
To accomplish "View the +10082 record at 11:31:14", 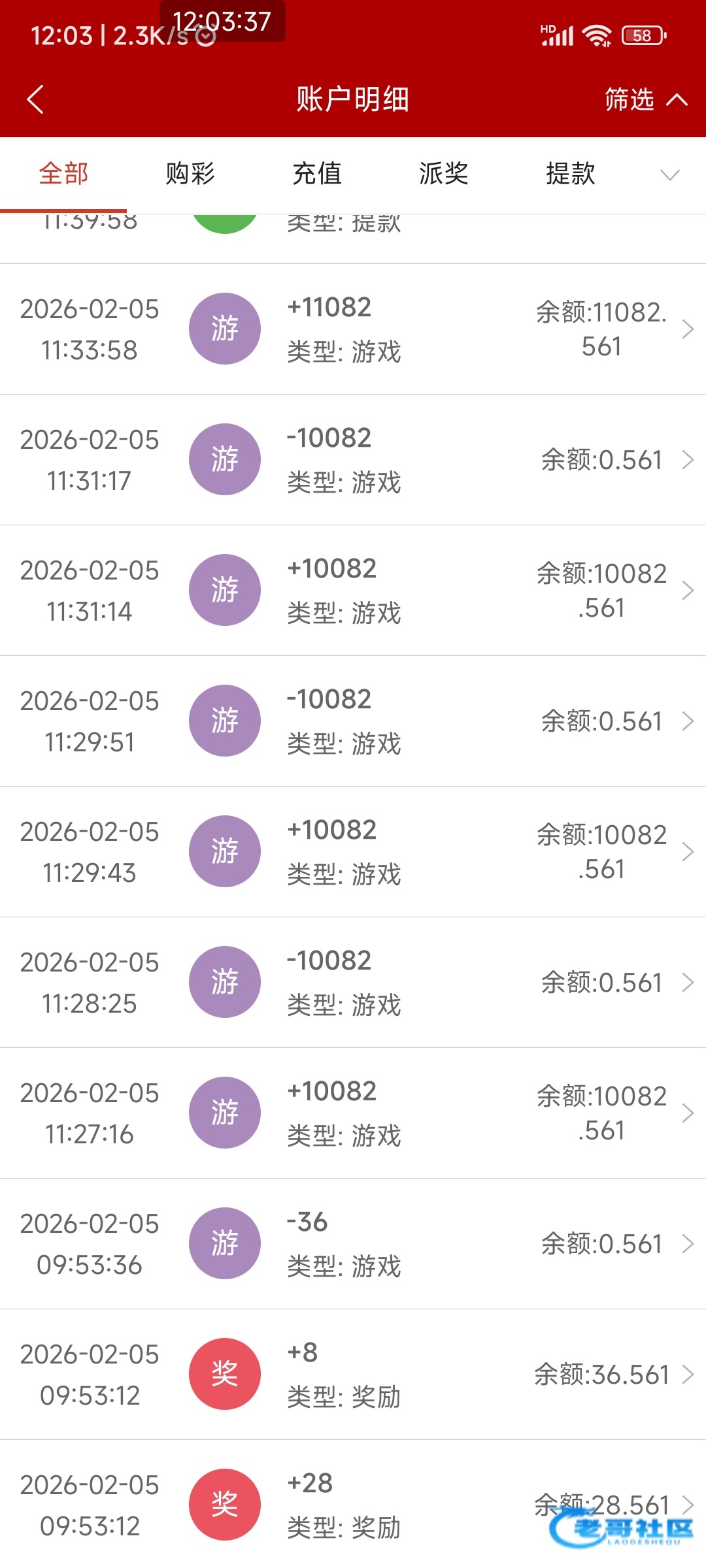I will click(x=353, y=590).
